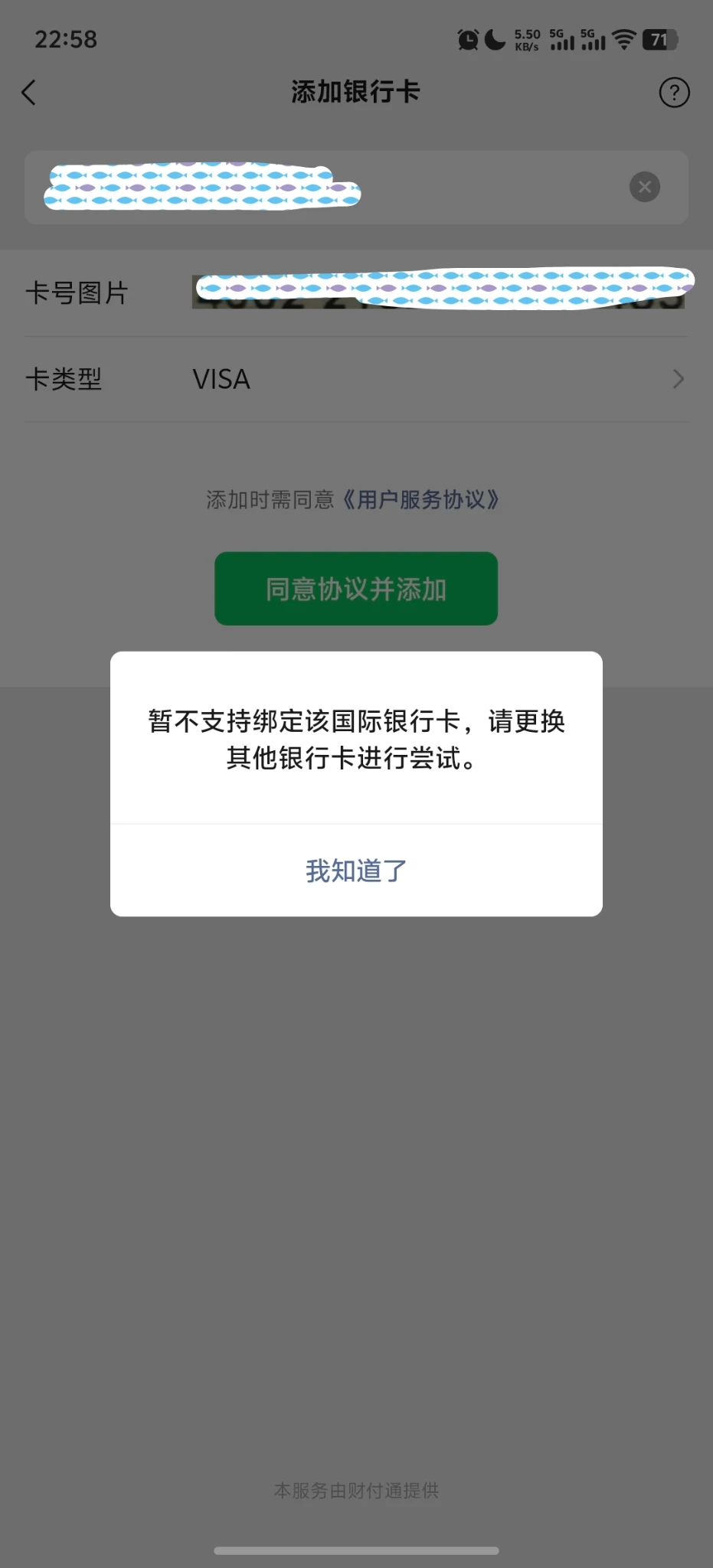Tap 同意协议并添加 button
Image resolution: width=713 pixels, height=1568 pixels.
(x=356, y=589)
